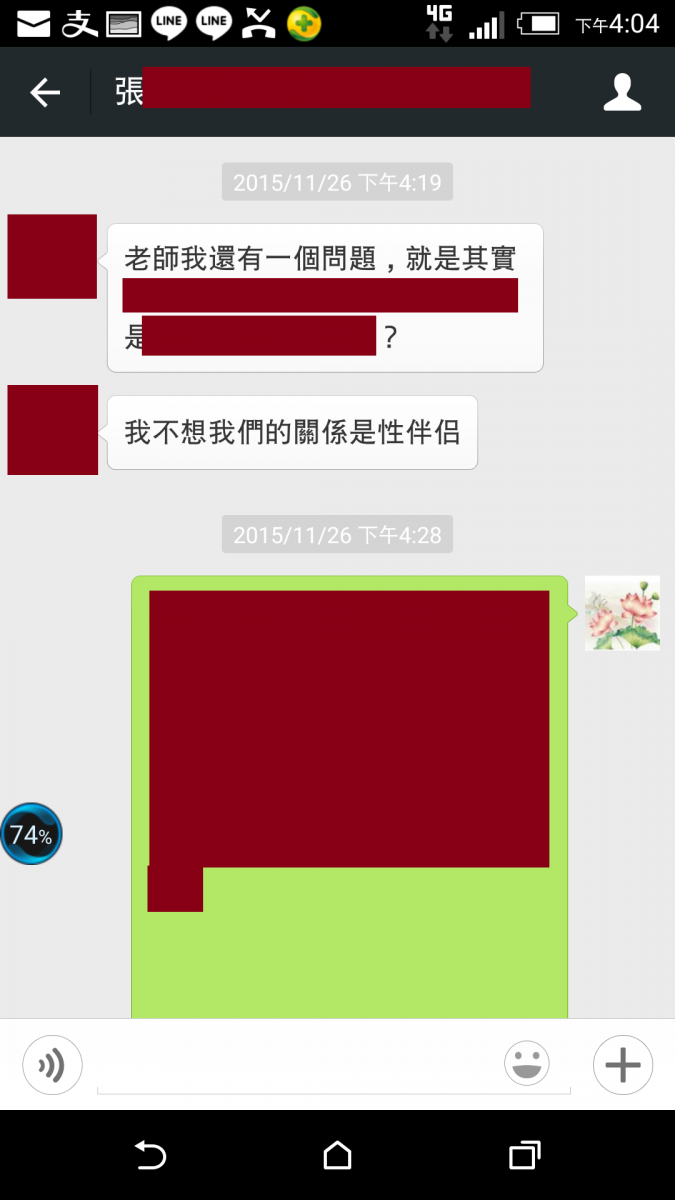Tap the back arrow in the chat header
The height and width of the screenshot is (1200, 675).
pos(45,93)
